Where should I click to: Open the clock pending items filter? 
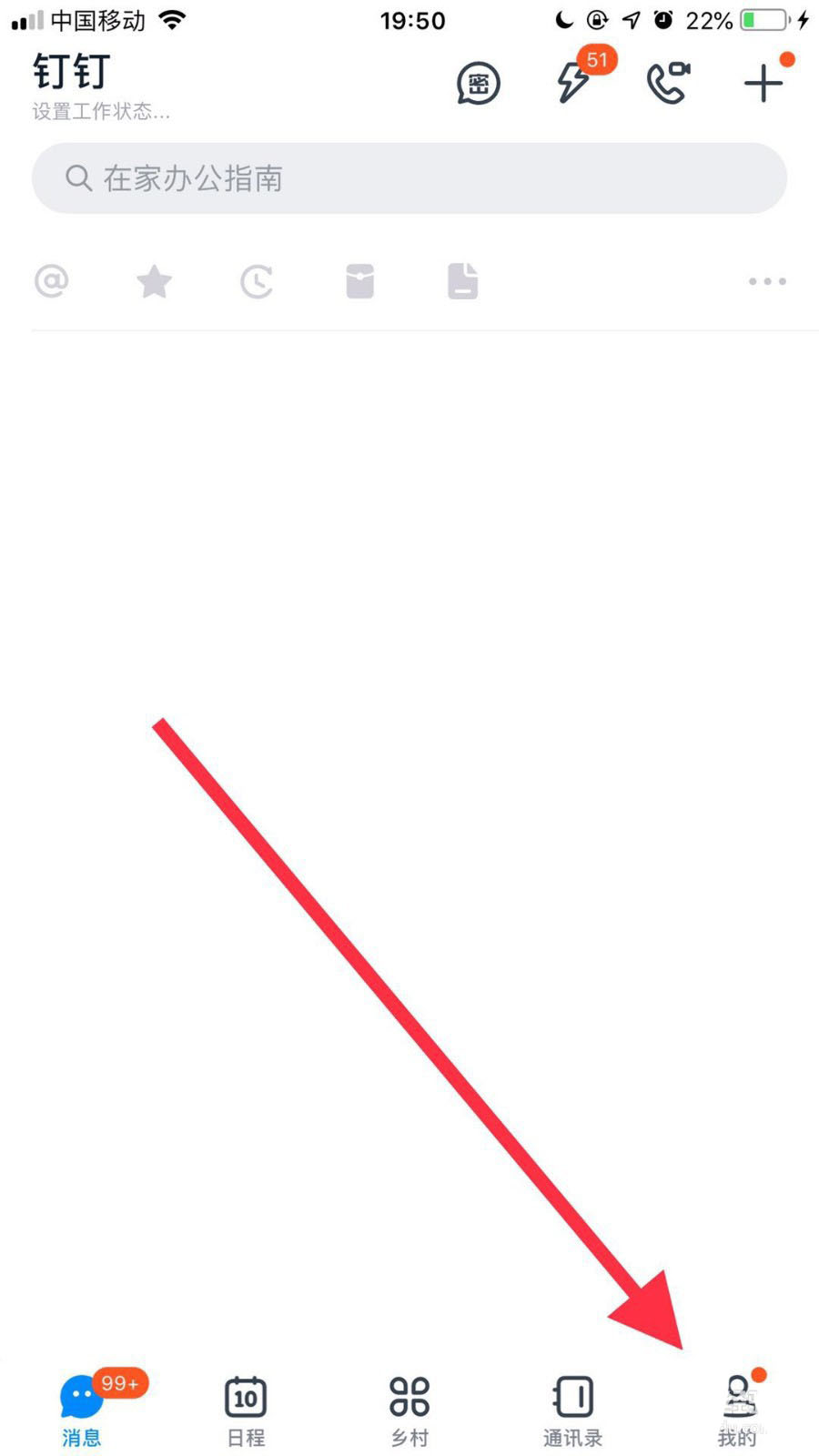click(x=257, y=281)
